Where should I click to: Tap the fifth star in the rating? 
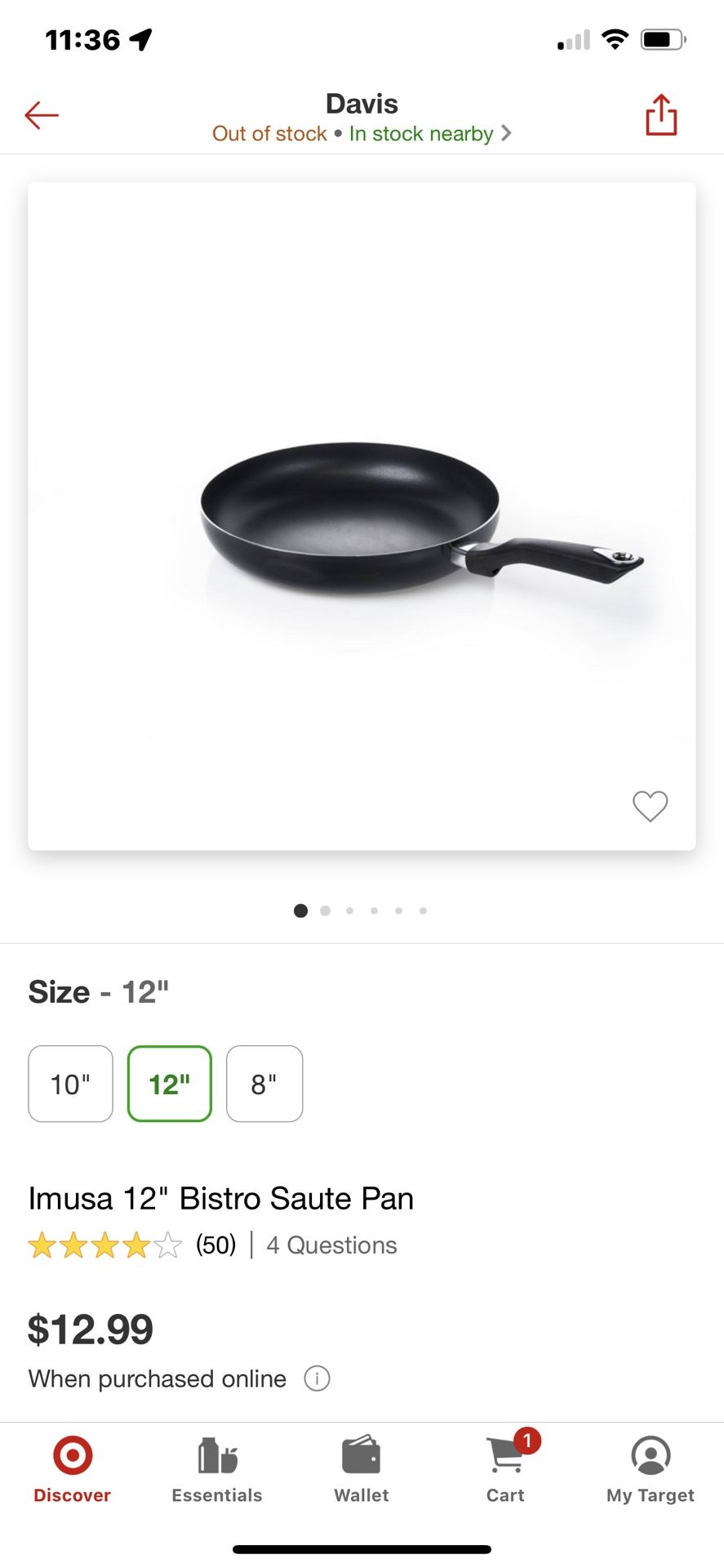click(167, 1245)
